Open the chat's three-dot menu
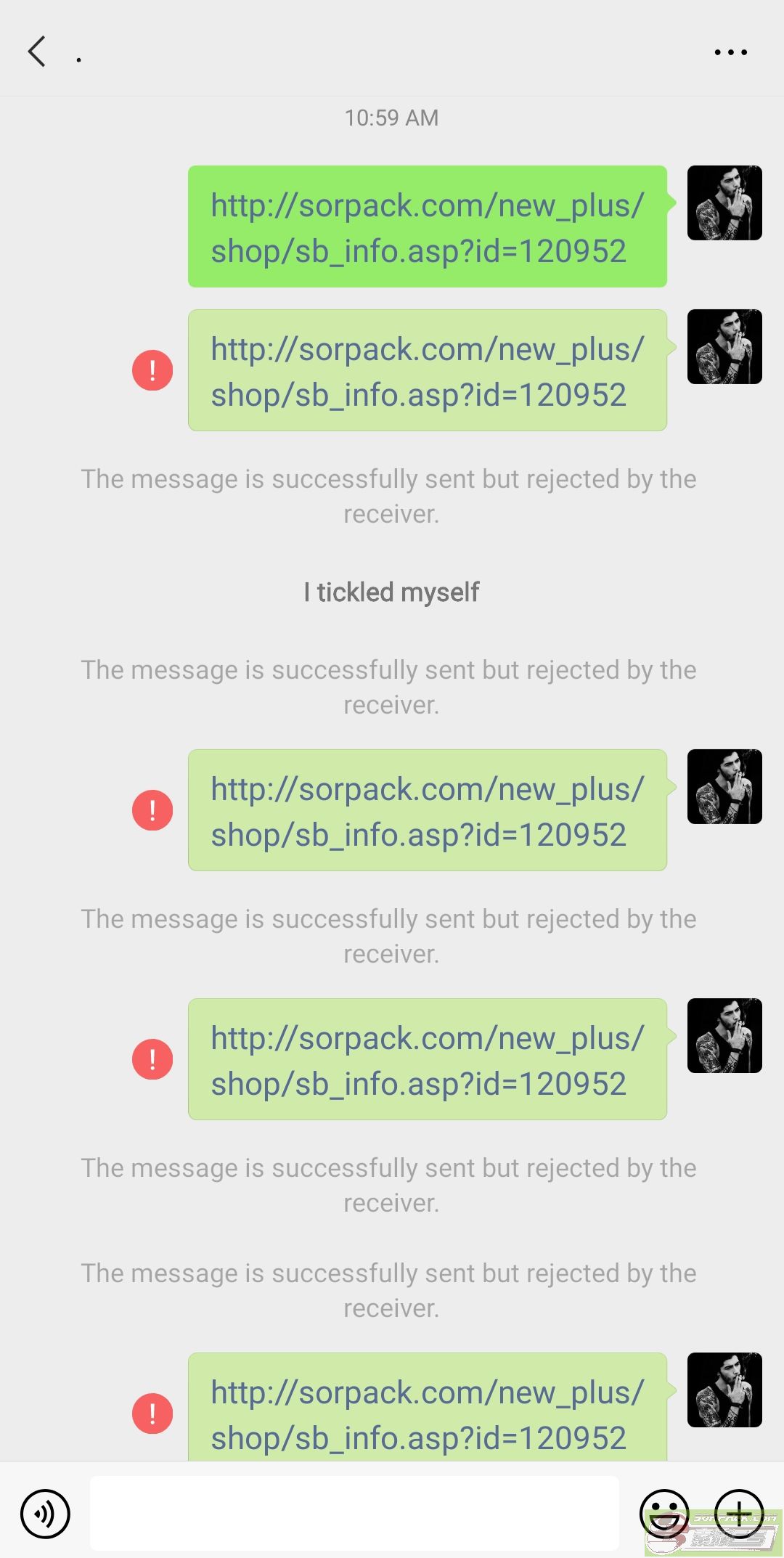The height and width of the screenshot is (1558, 784). tap(730, 52)
